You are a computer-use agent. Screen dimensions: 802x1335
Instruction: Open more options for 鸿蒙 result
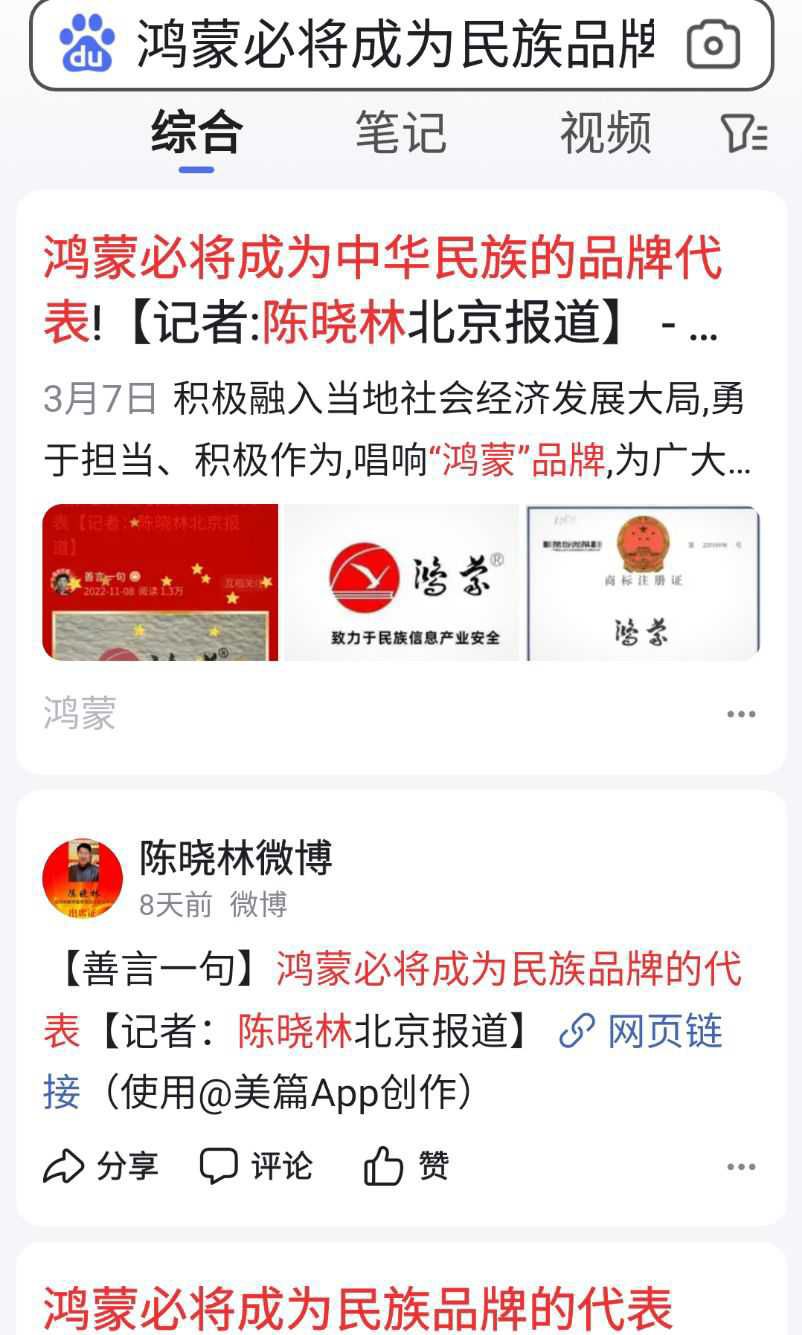click(740, 714)
